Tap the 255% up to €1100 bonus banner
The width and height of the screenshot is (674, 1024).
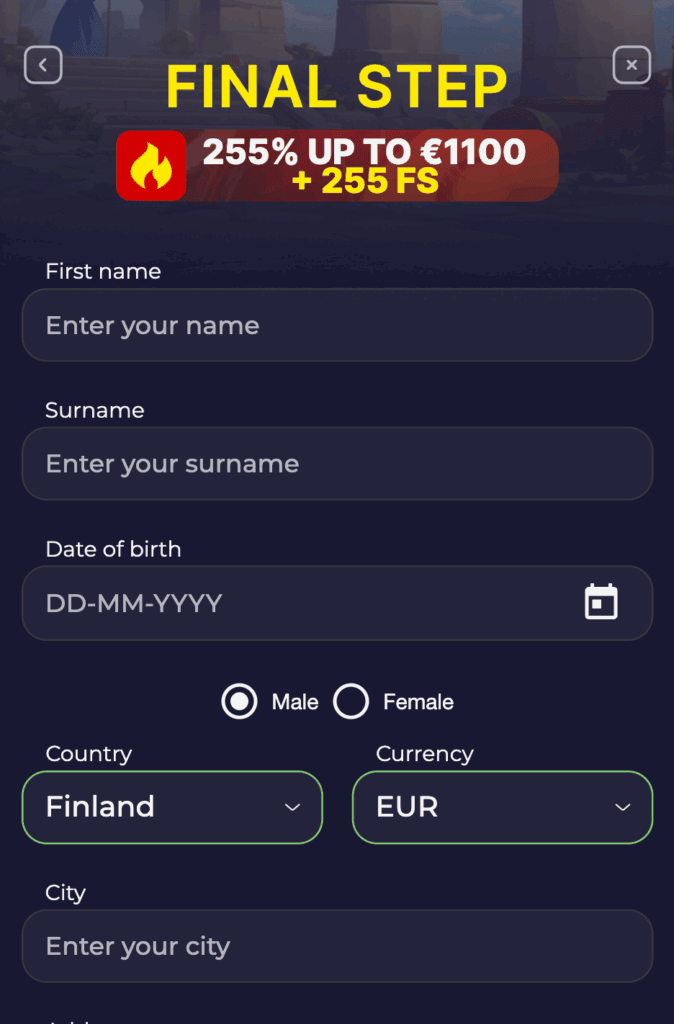(x=337, y=165)
